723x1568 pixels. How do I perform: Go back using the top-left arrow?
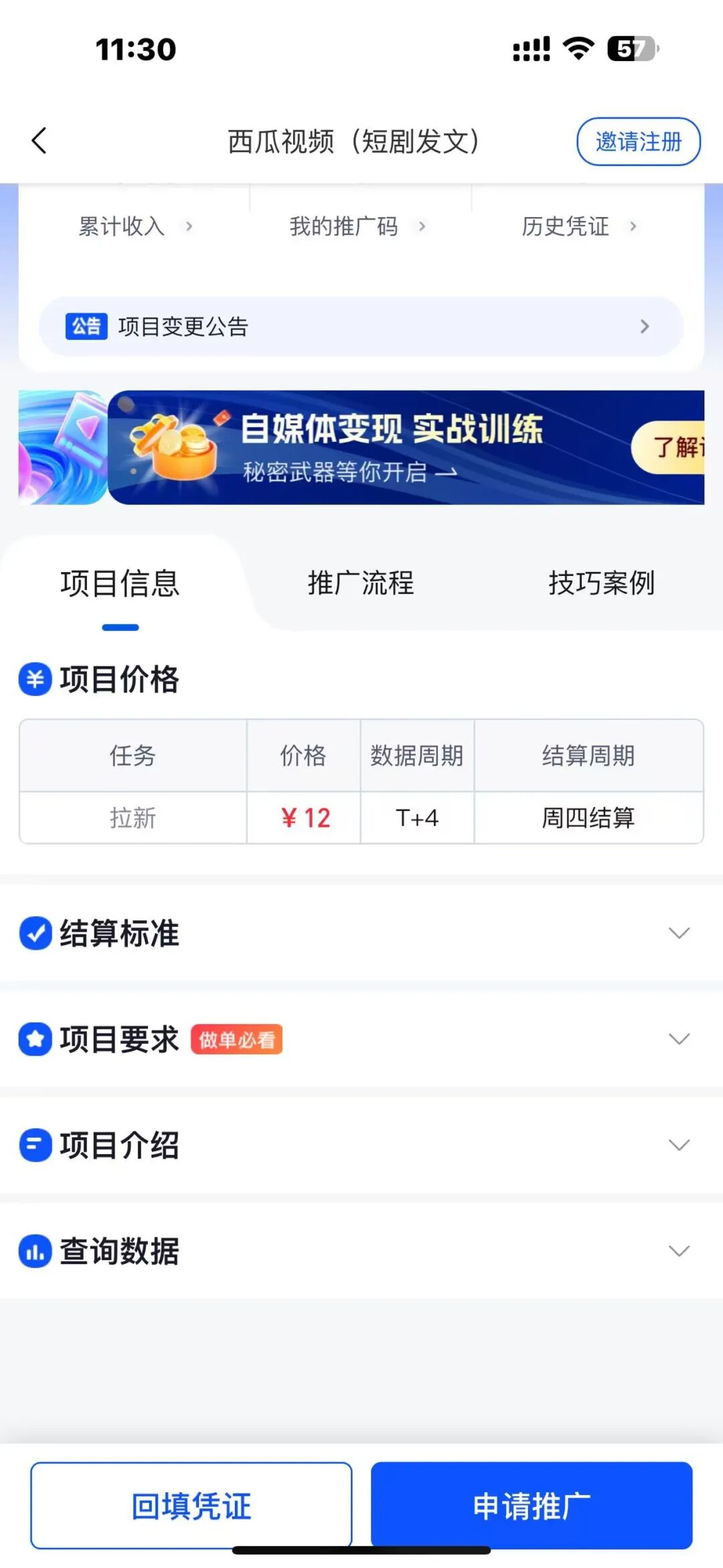(x=39, y=141)
